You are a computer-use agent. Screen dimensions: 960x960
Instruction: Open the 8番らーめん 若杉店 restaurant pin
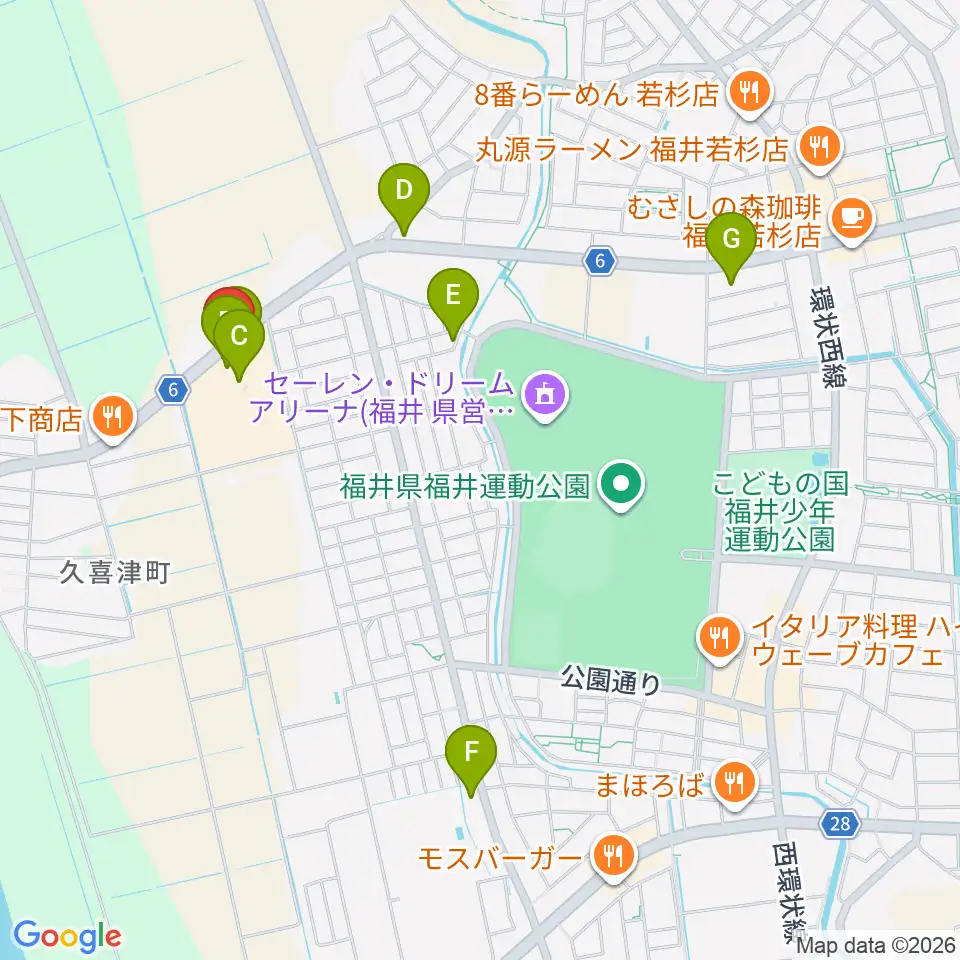point(750,96)
